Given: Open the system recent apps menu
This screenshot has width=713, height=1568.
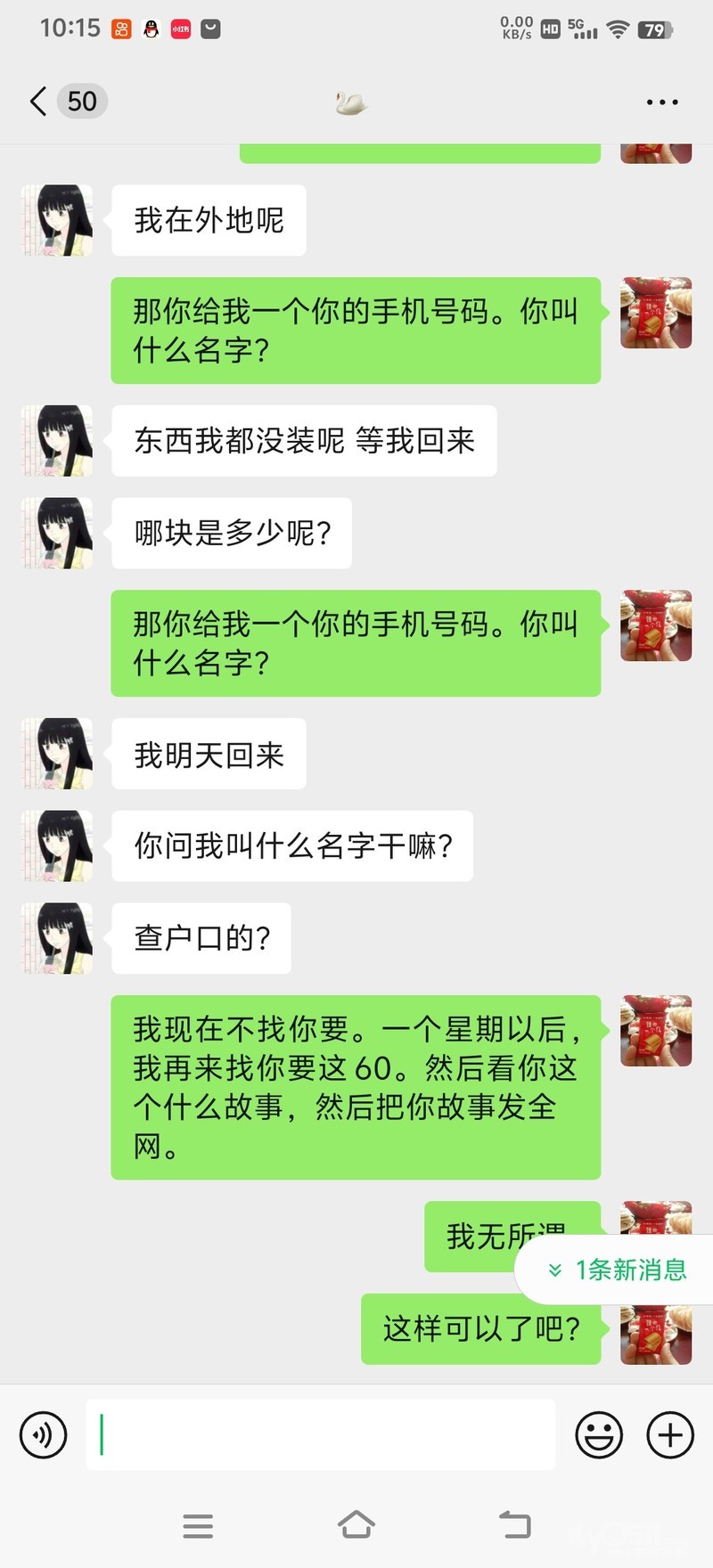Looking at the screenshot, I should pos(198,1525).
